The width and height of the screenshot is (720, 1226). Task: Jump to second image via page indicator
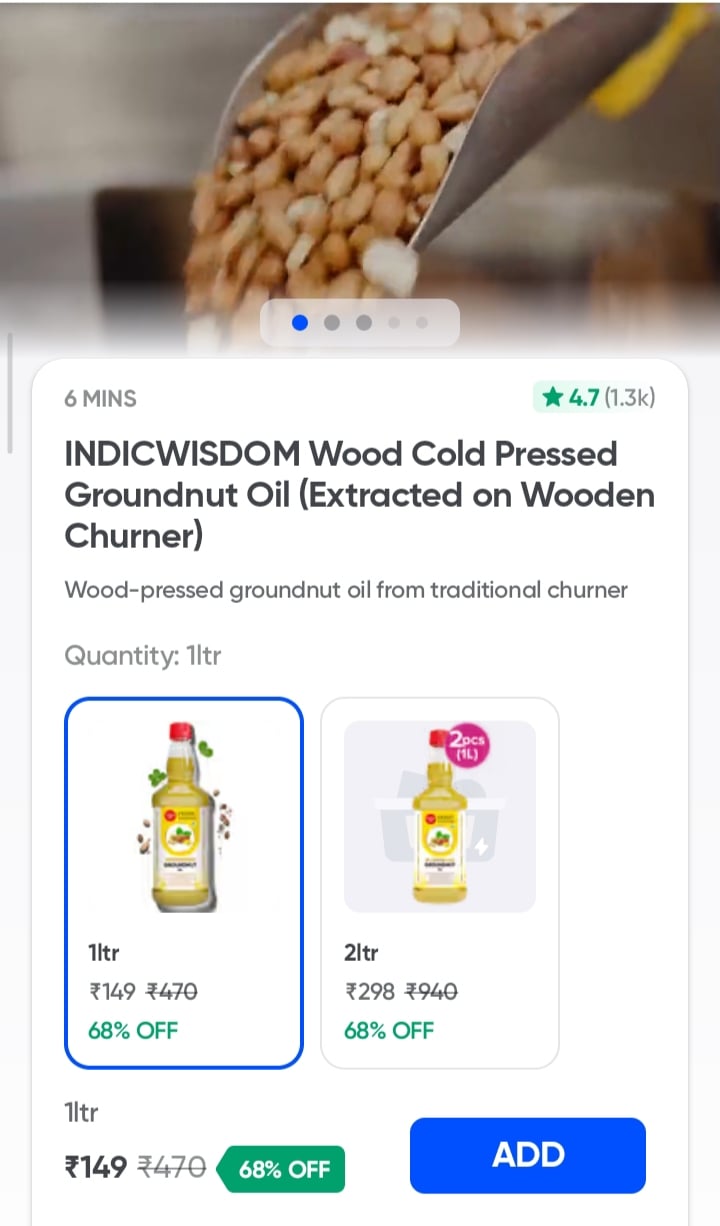click(332, 323)
